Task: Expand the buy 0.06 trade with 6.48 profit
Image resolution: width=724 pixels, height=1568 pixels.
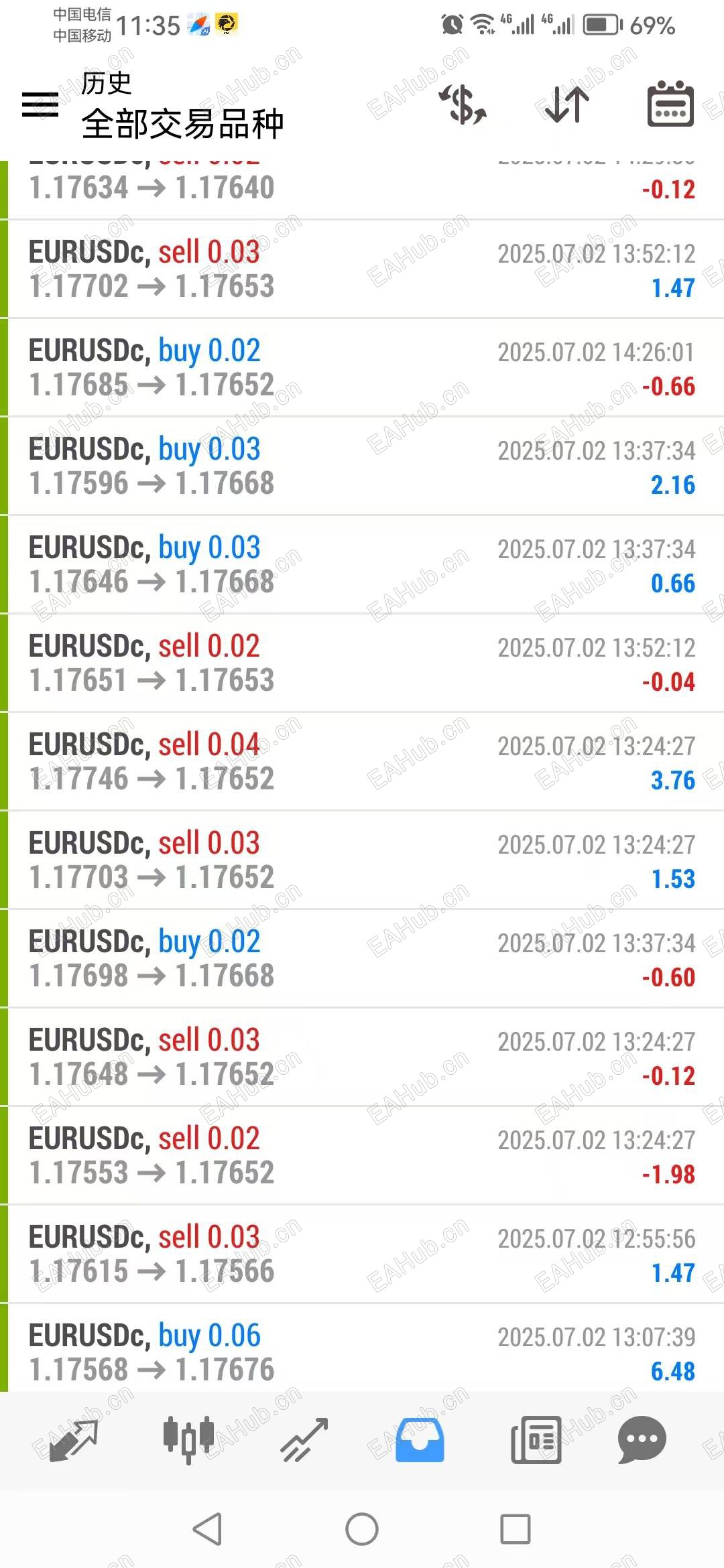Action: pos(362,1352)
